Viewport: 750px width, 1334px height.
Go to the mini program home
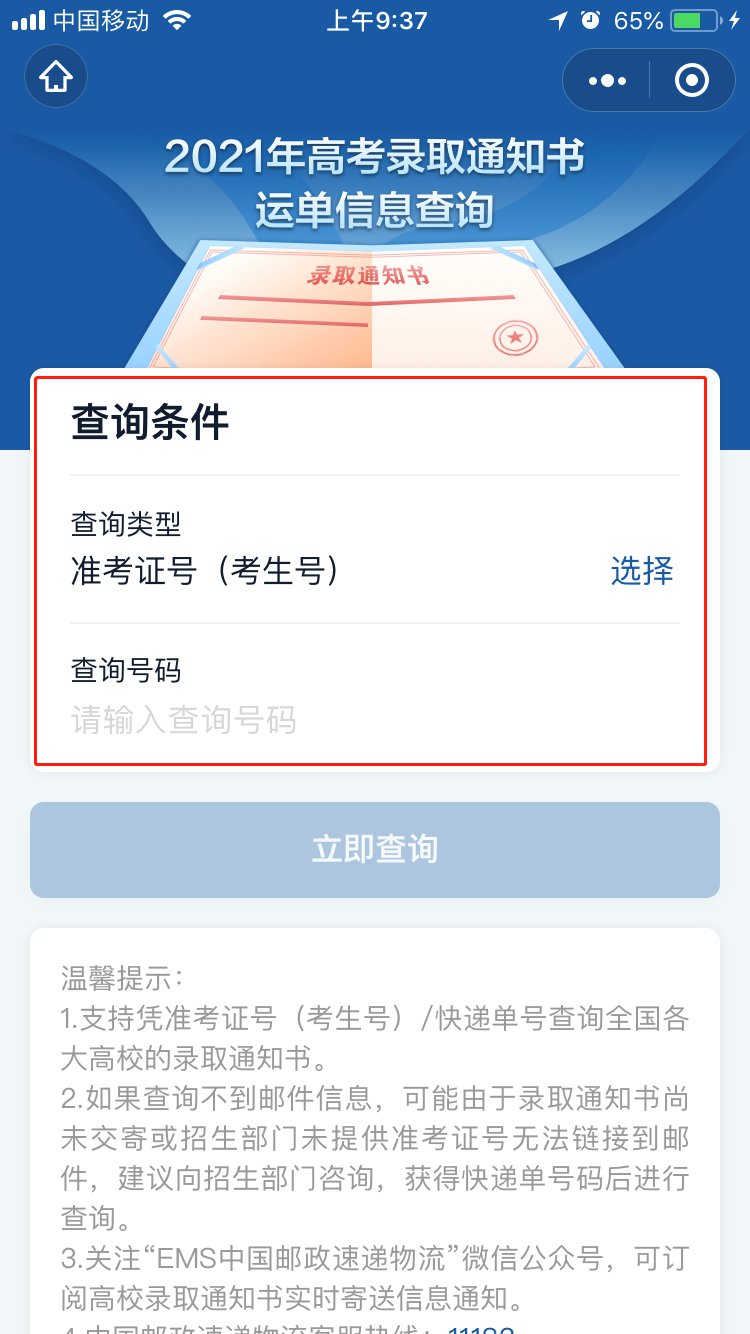click(56, 77)
